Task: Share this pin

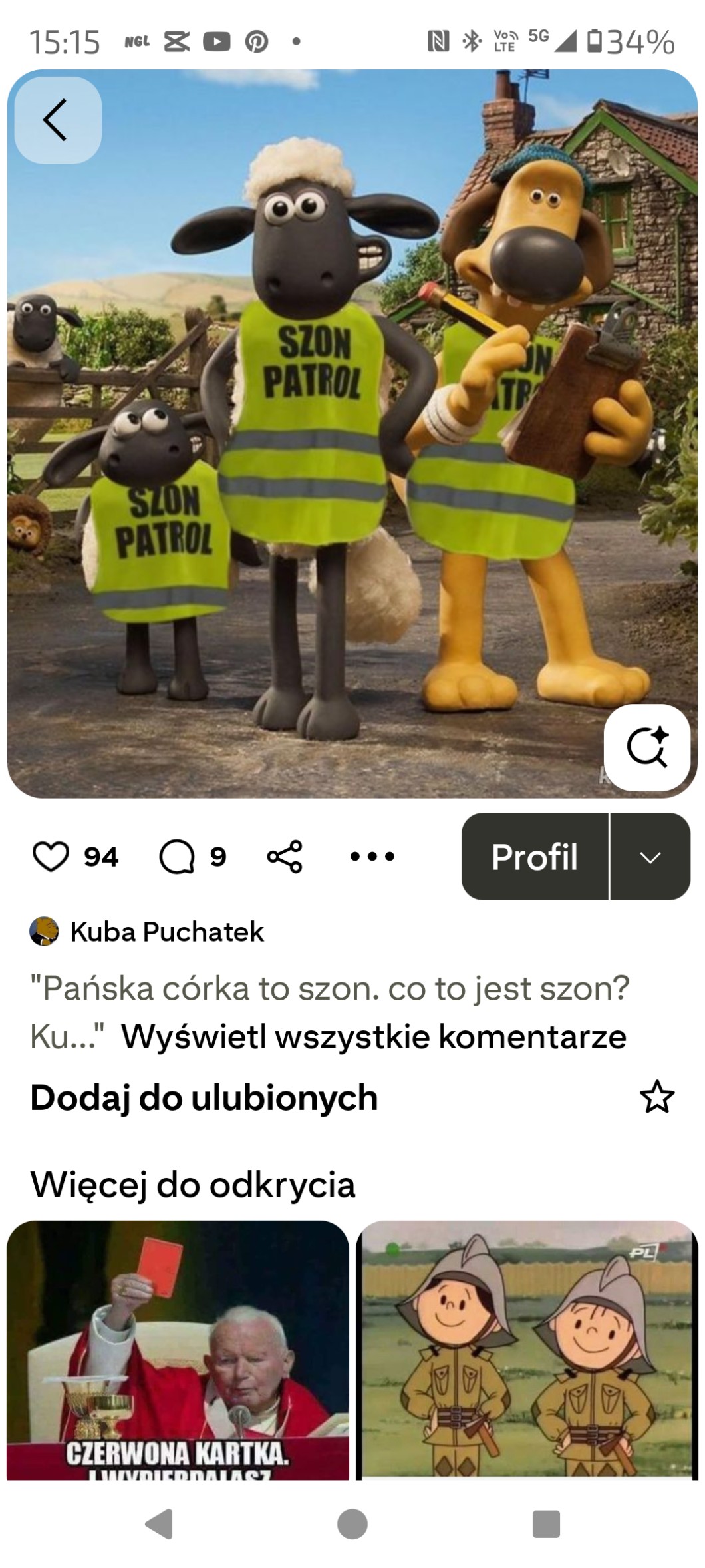Action: 285,856
